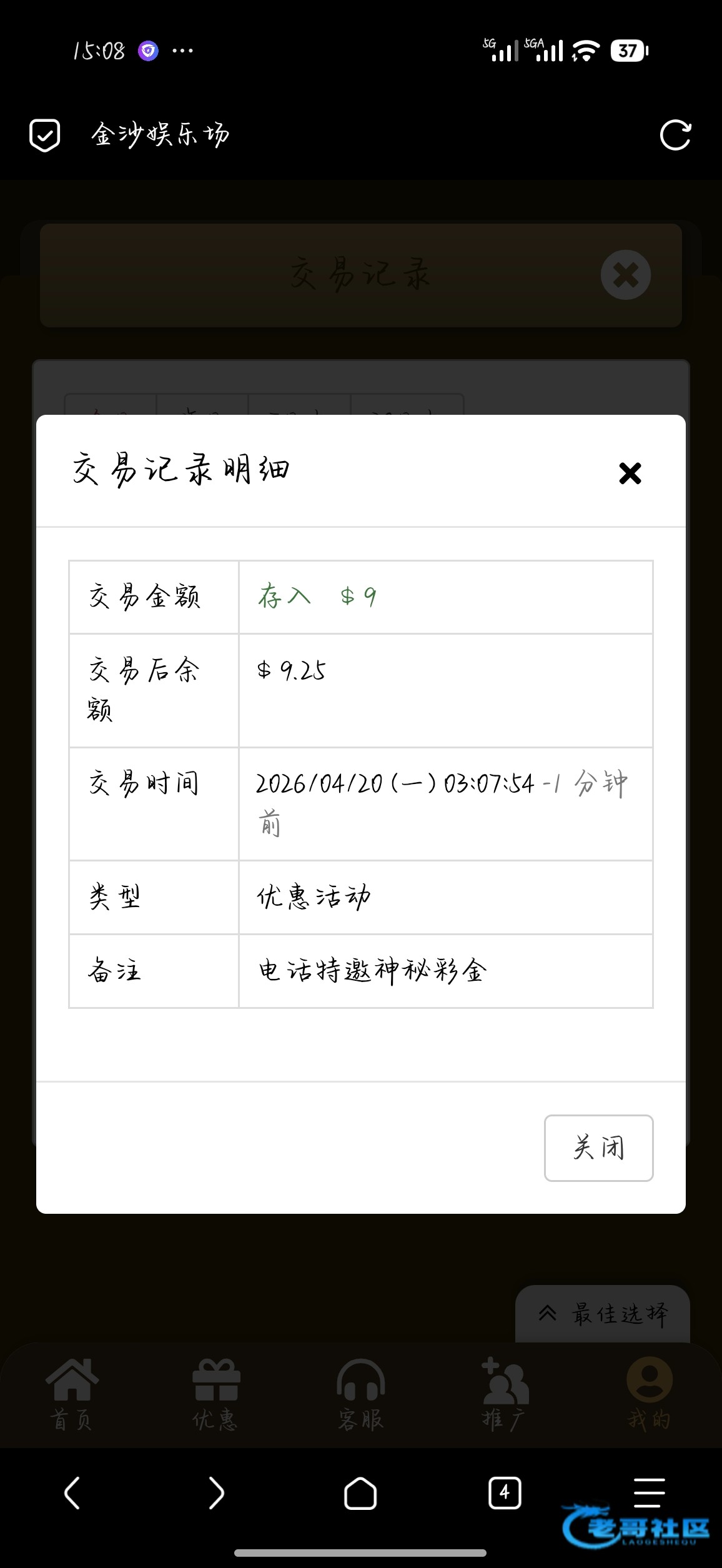Open the browser tabs switcher
The height and width of the screenshot is (1568, 722).
[505, 1493]
